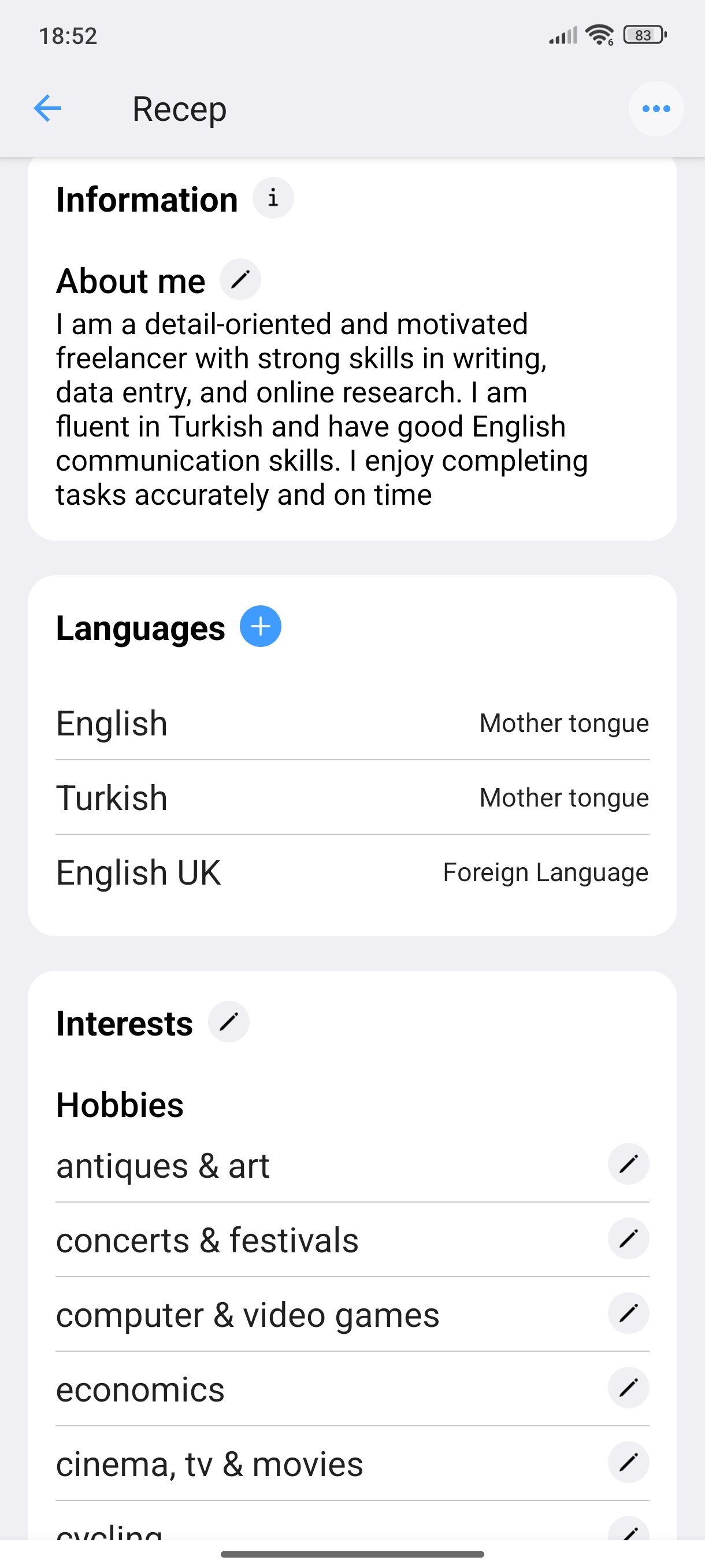Image resolution: width=705 pixels, height=1568 pixels.
Task: Edit the antiques & art hobby
Action: pyautogui.click(x=628, y=1164)
